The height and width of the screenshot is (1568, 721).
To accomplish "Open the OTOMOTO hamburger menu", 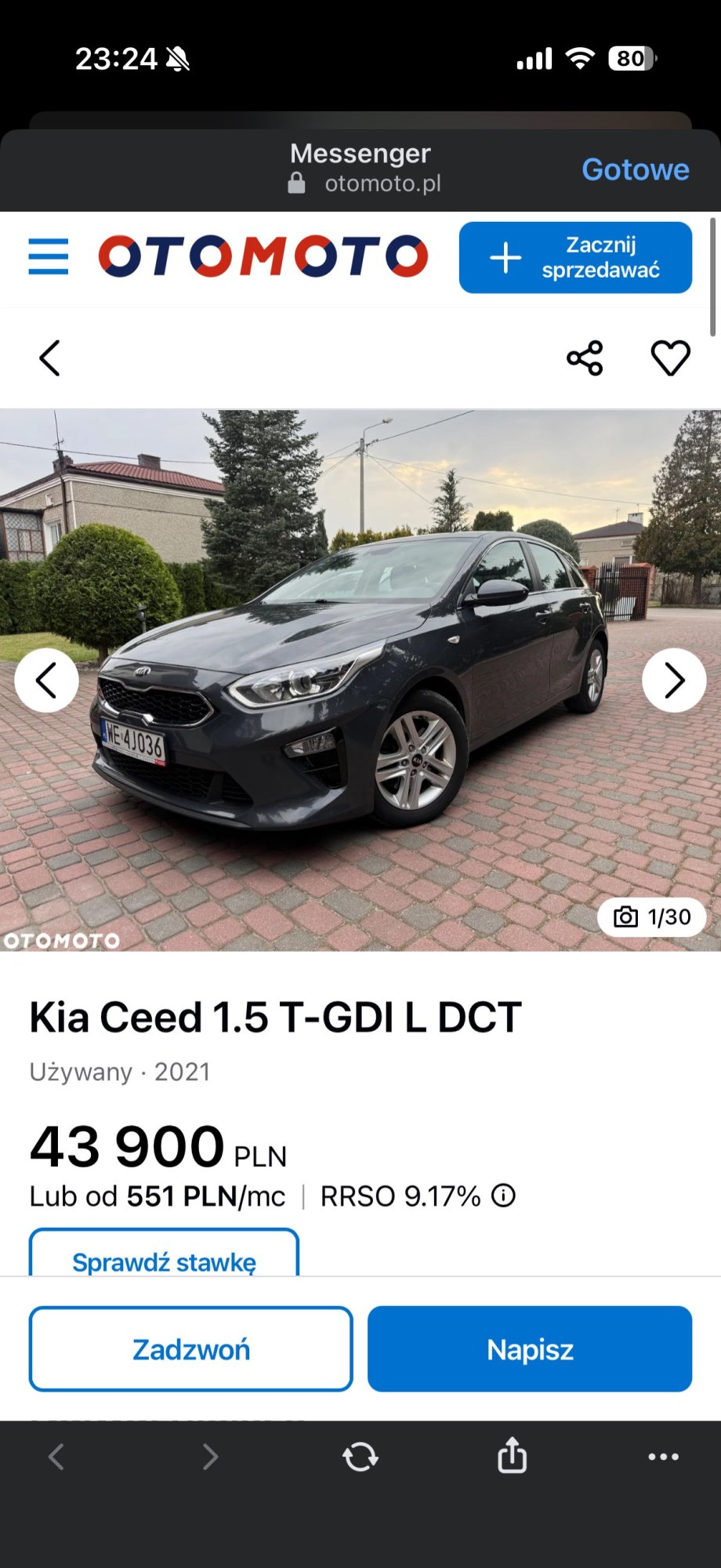I will coord(47,257).
